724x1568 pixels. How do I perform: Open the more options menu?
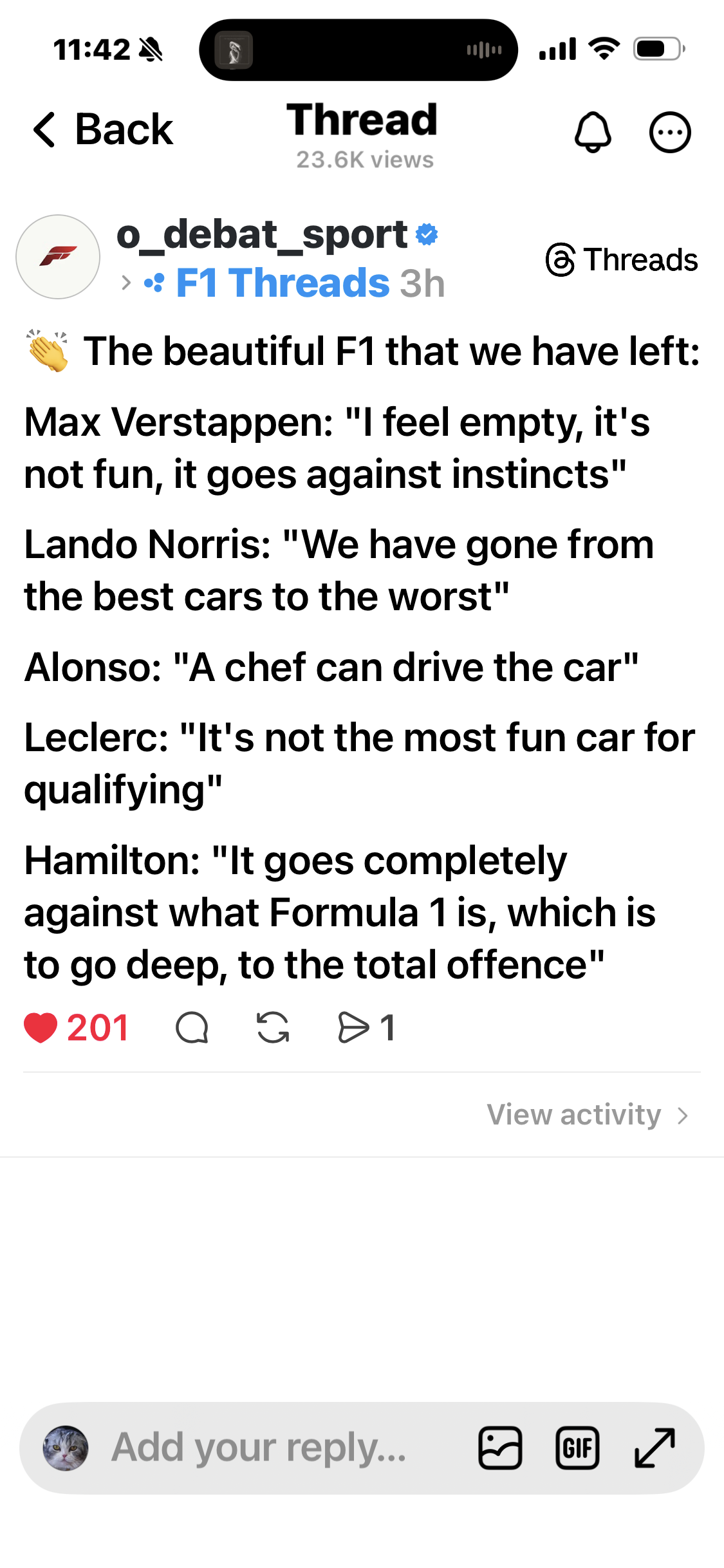[x=670, y=133]
